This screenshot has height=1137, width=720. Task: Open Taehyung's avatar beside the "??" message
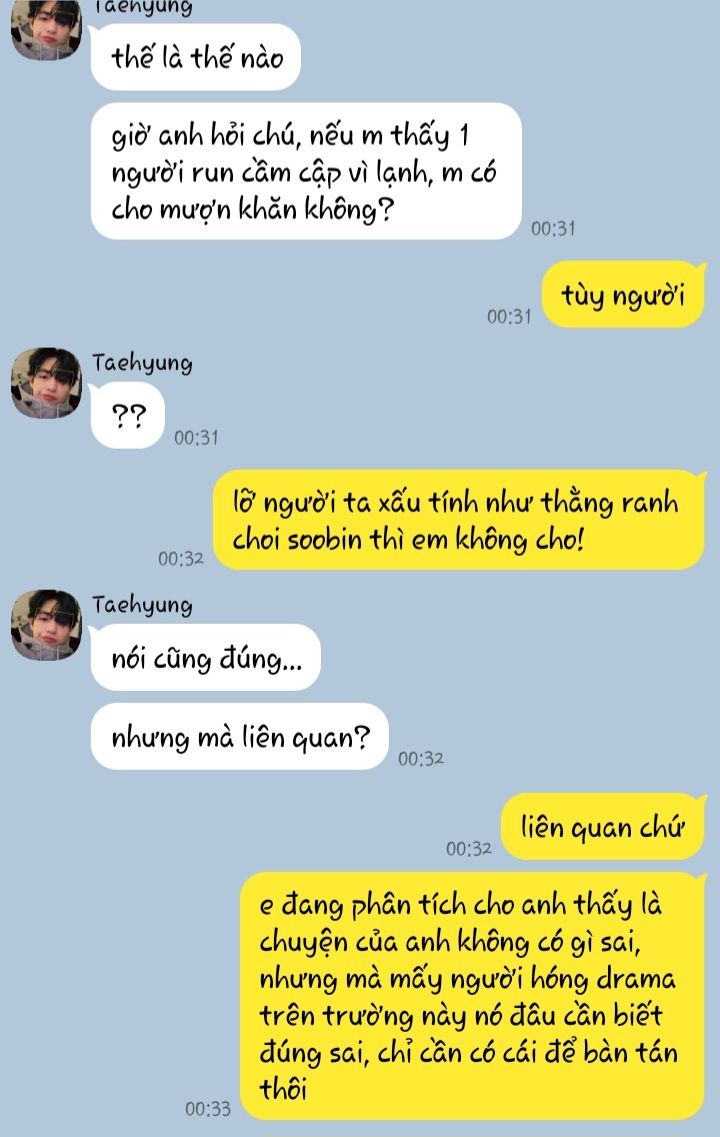pyautogui.click(x=46, y=383)
